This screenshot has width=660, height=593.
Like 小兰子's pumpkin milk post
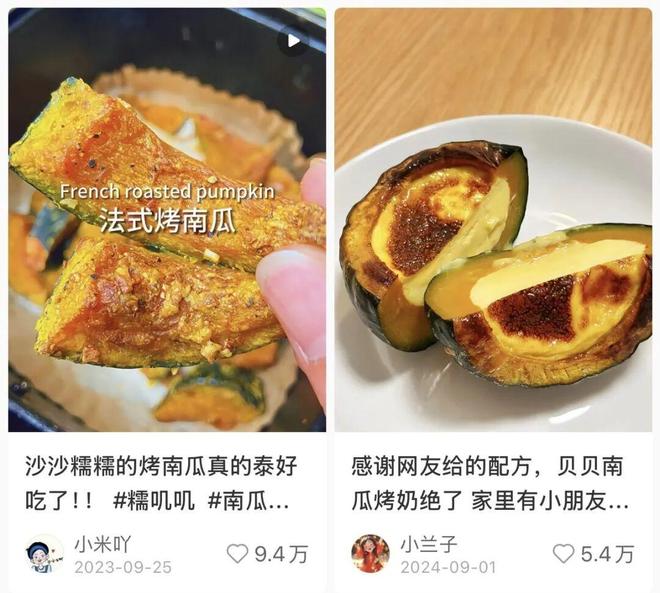click(x=564, y=553)
